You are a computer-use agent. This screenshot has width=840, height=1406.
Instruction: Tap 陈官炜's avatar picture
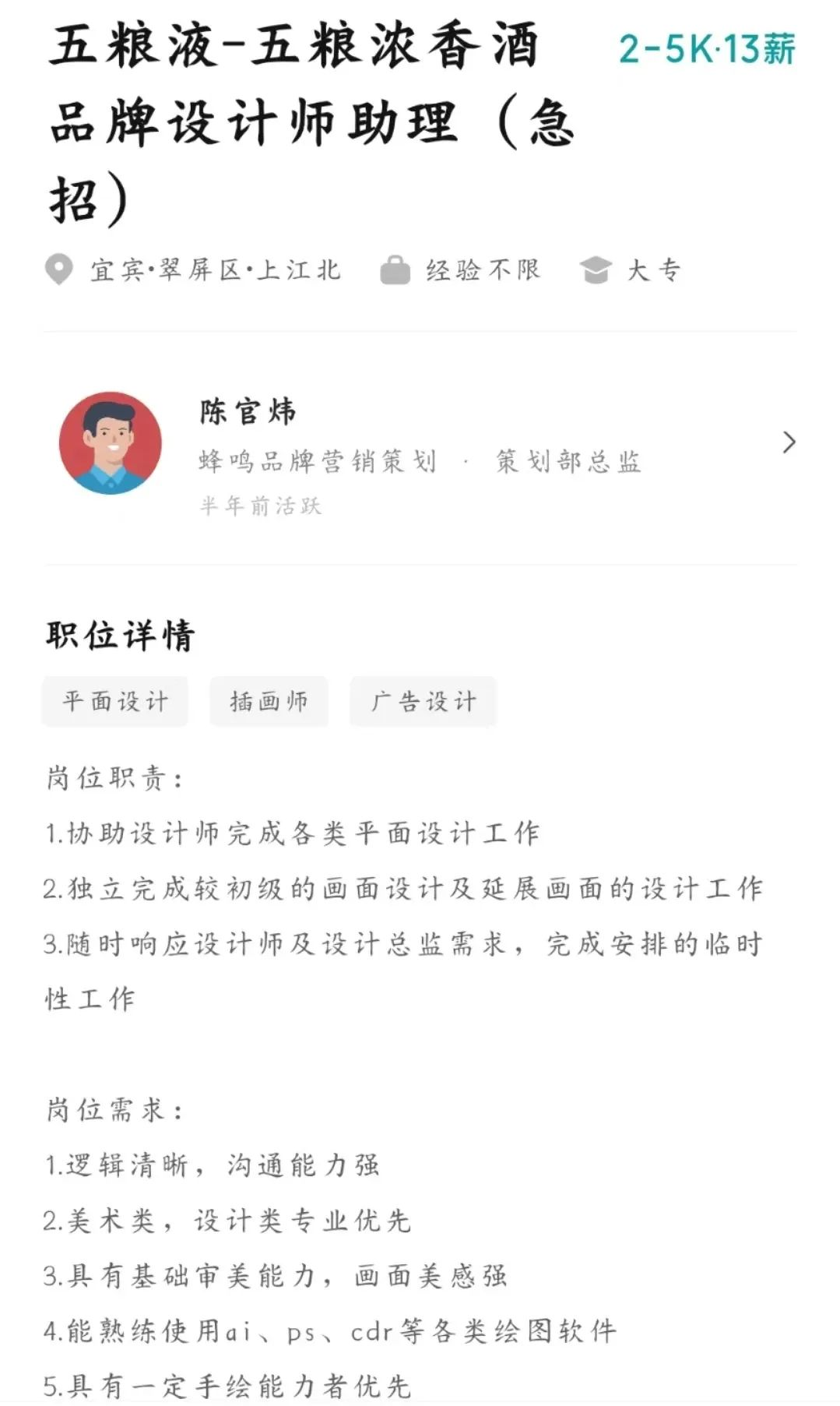[111, 442]
